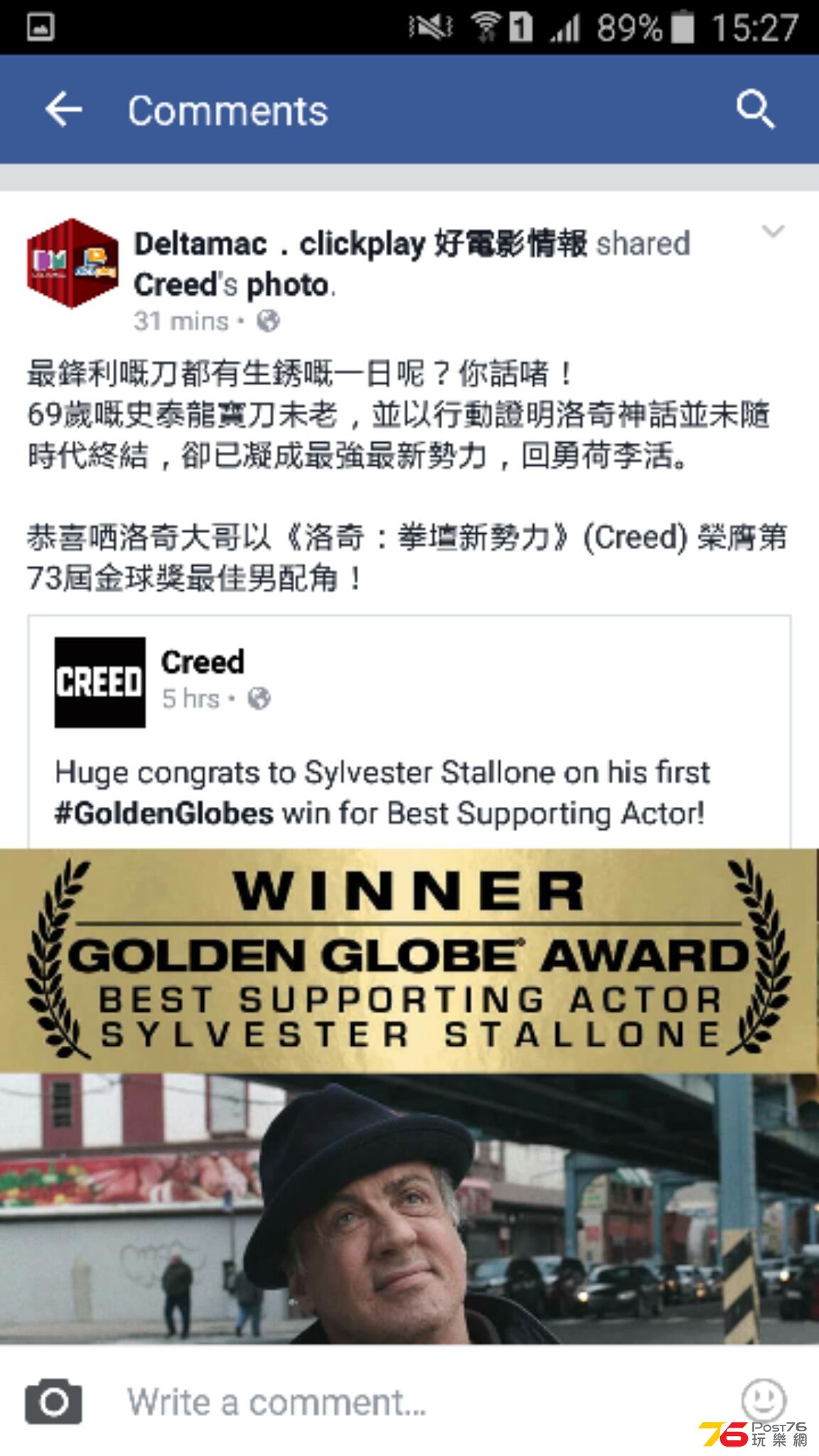Open the Creed page name in shared post
The image size is (819, 1456).
tap(203, 662)
